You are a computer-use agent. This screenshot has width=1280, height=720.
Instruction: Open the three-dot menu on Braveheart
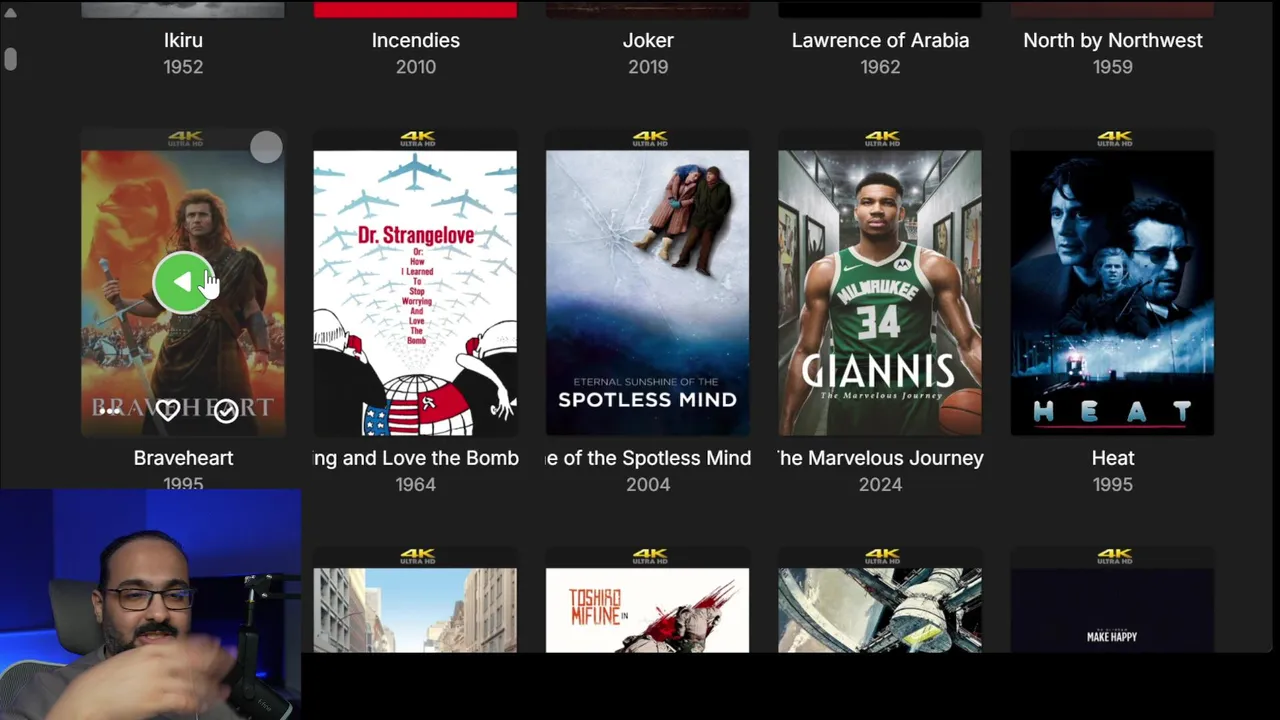(109, 410)
